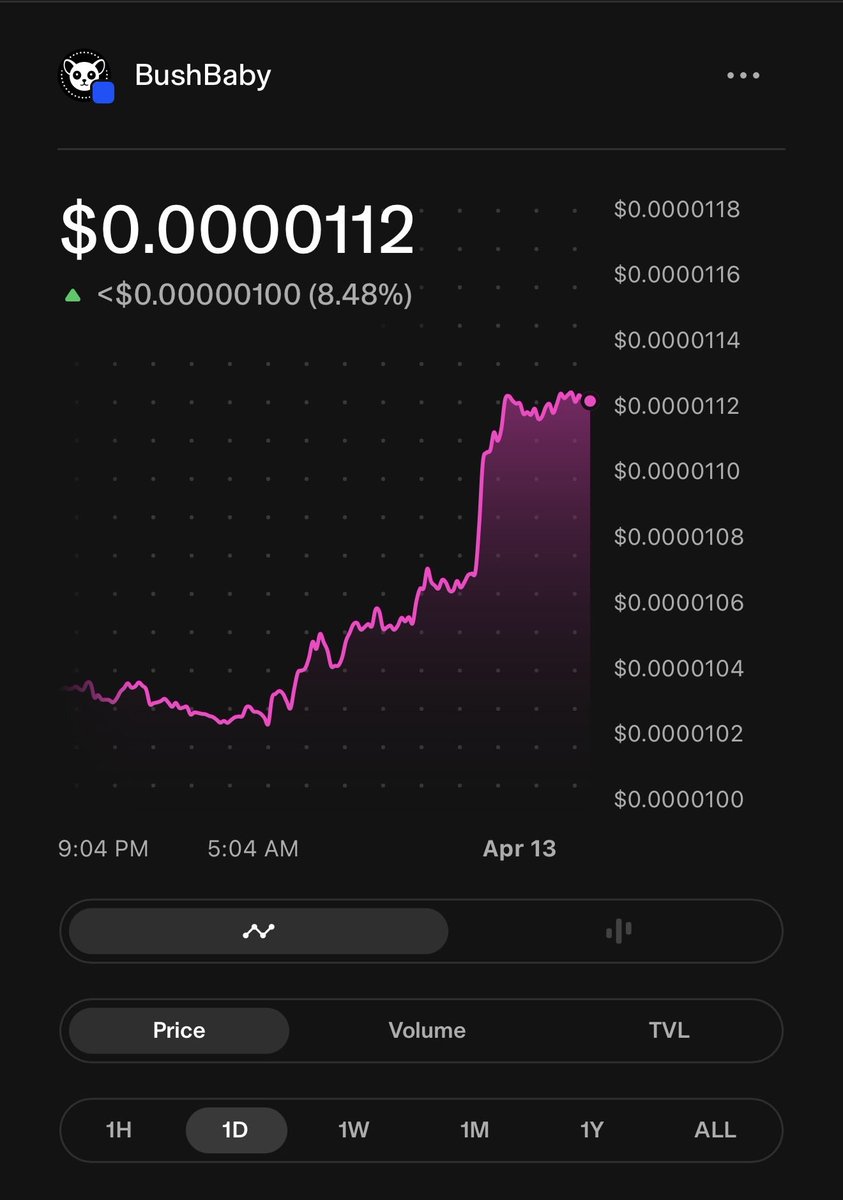Open the three-dot overflow menu
Viewport: 843px width, 1200px height.
click(x=743, y=76)
